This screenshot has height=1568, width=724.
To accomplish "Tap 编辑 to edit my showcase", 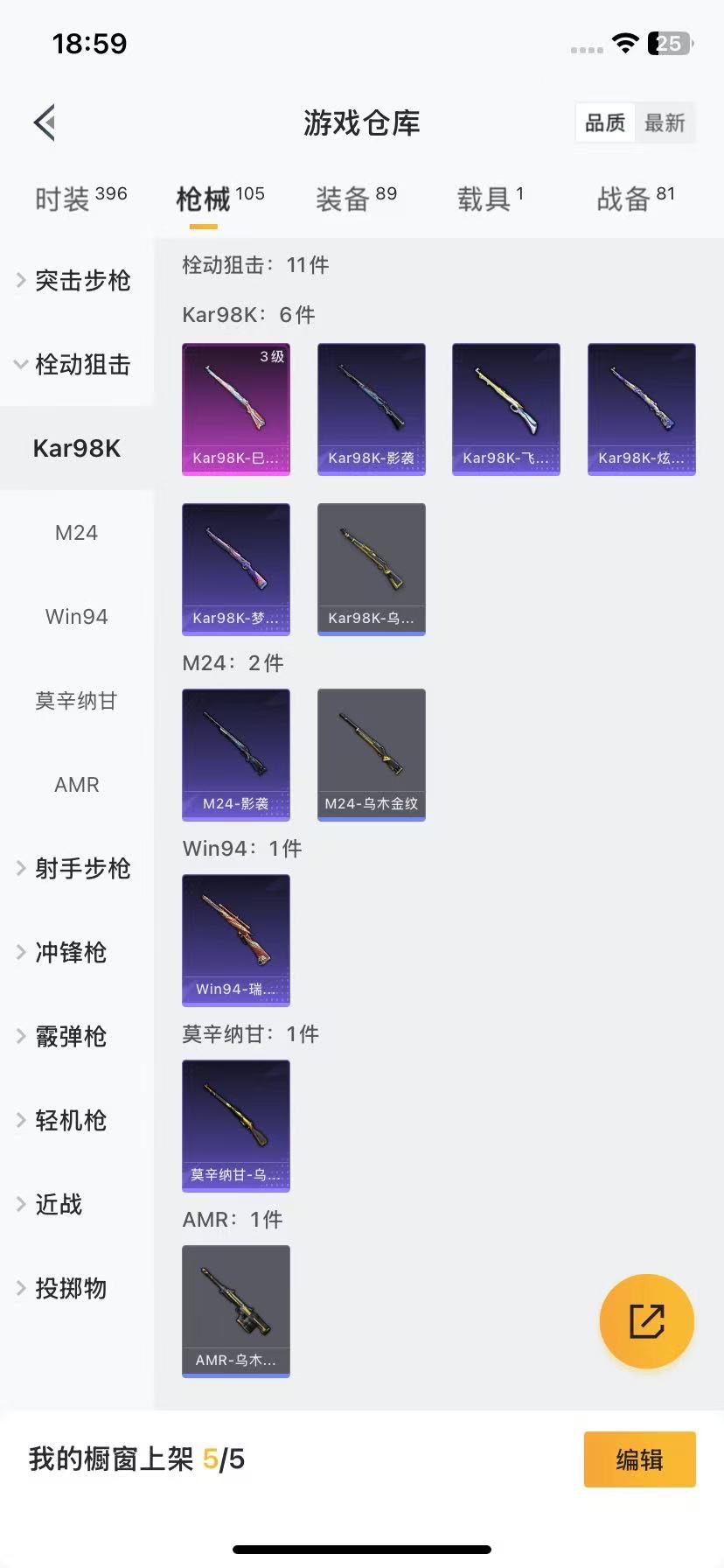I will [639, 1459].
